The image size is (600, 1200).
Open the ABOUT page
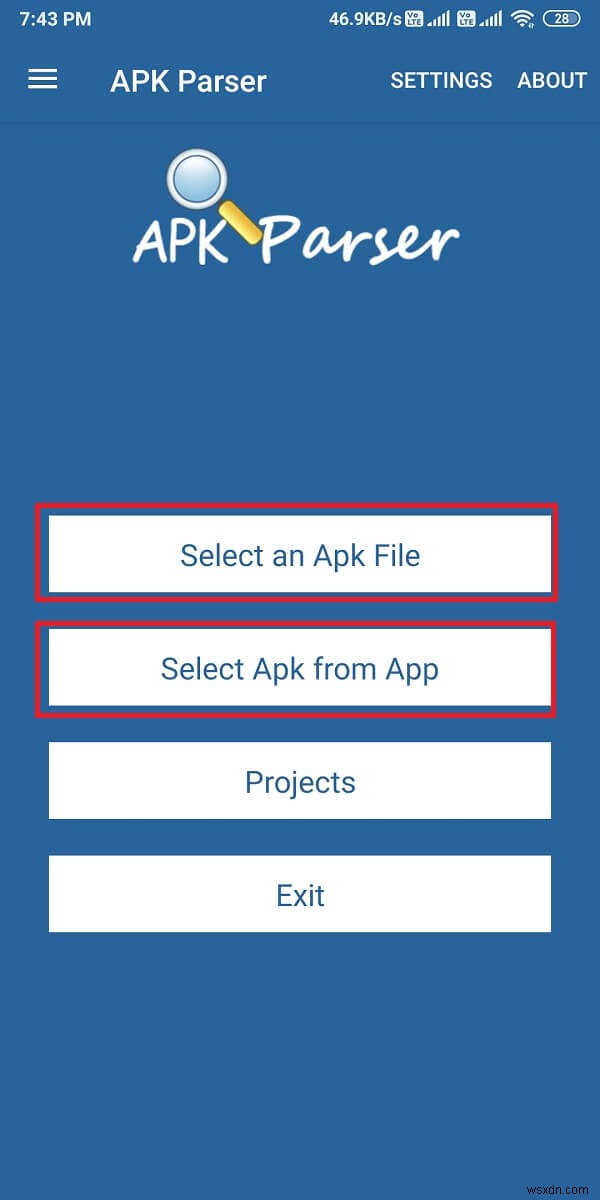551,81
